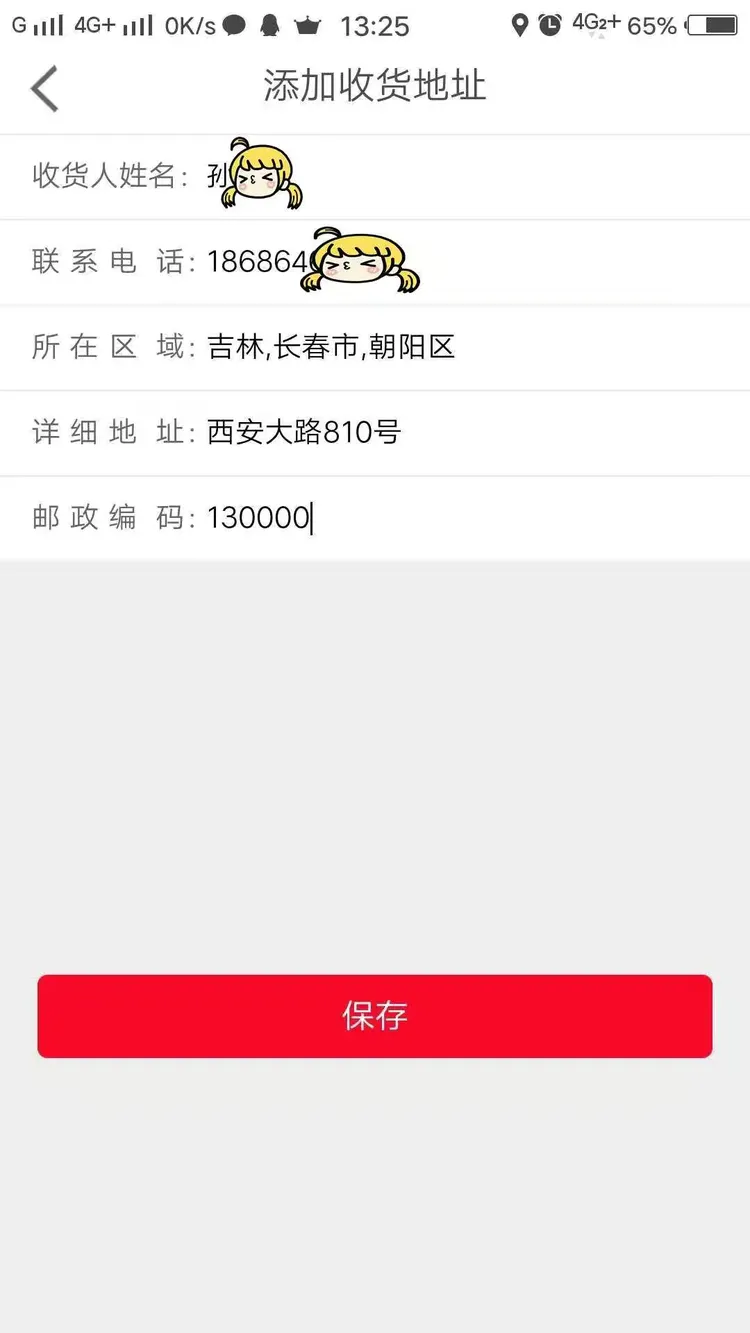Edit the detailed address (详细地址) field

[x=375, y=433]
